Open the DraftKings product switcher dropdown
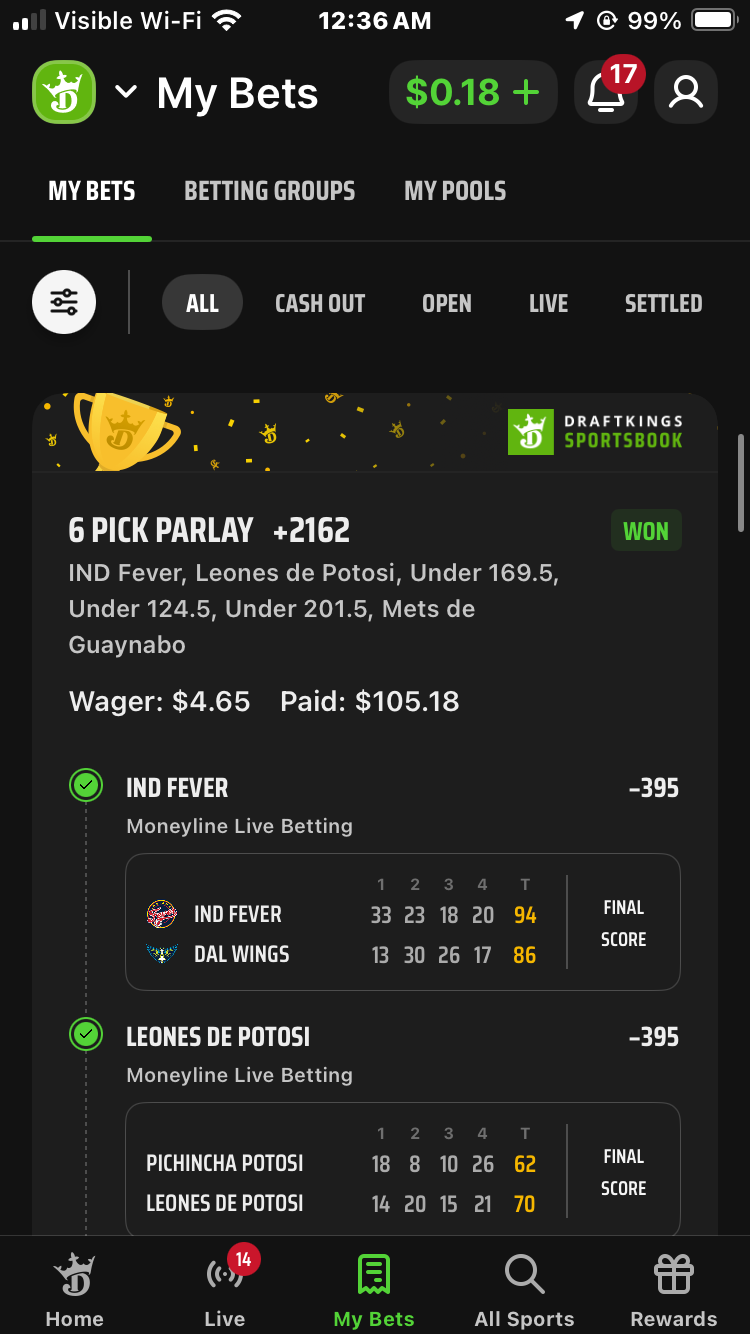 click(125, 92)
